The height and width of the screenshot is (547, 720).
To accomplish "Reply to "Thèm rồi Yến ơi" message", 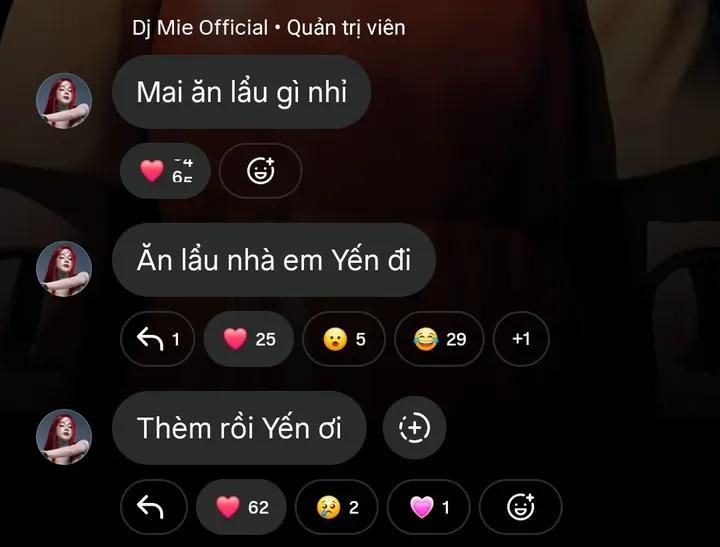I will coord(154,507).
